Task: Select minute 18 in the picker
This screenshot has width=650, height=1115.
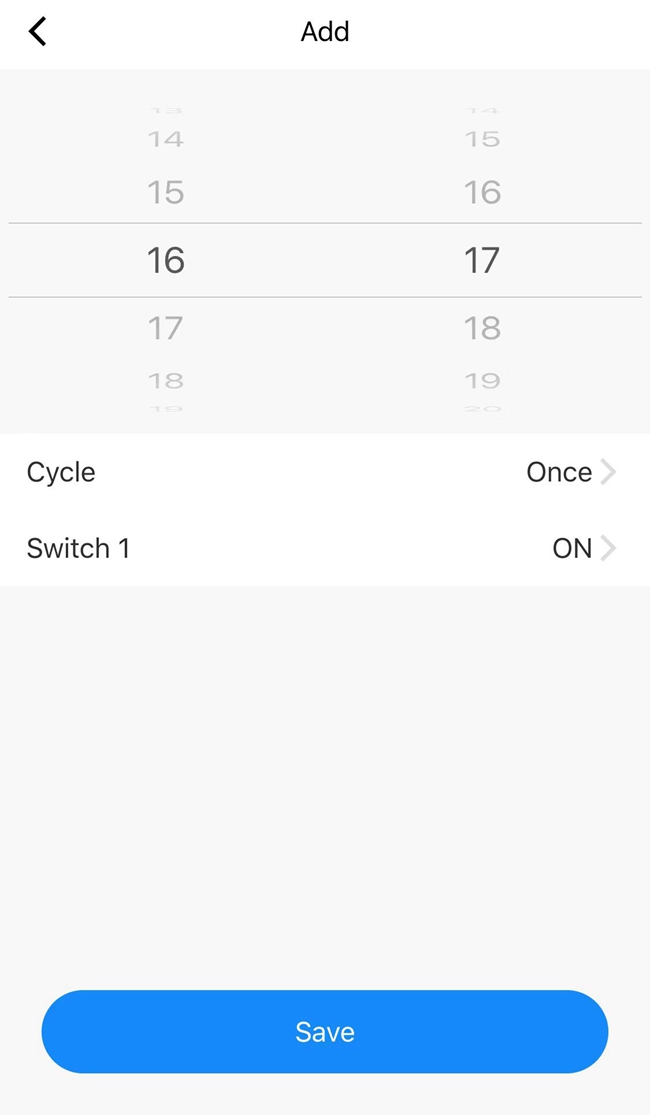Action: point(482,328)
